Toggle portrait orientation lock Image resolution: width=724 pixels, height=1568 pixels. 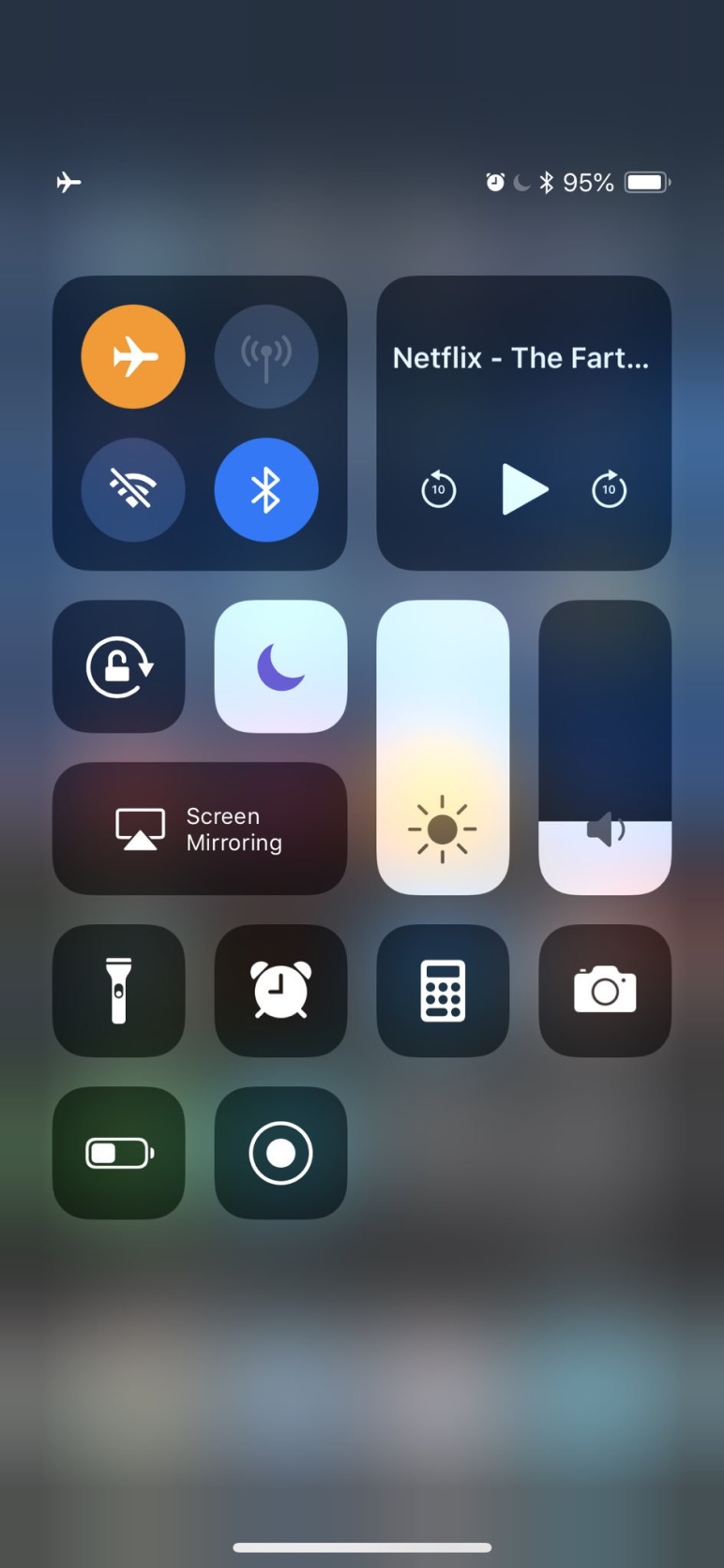[119, 666]
